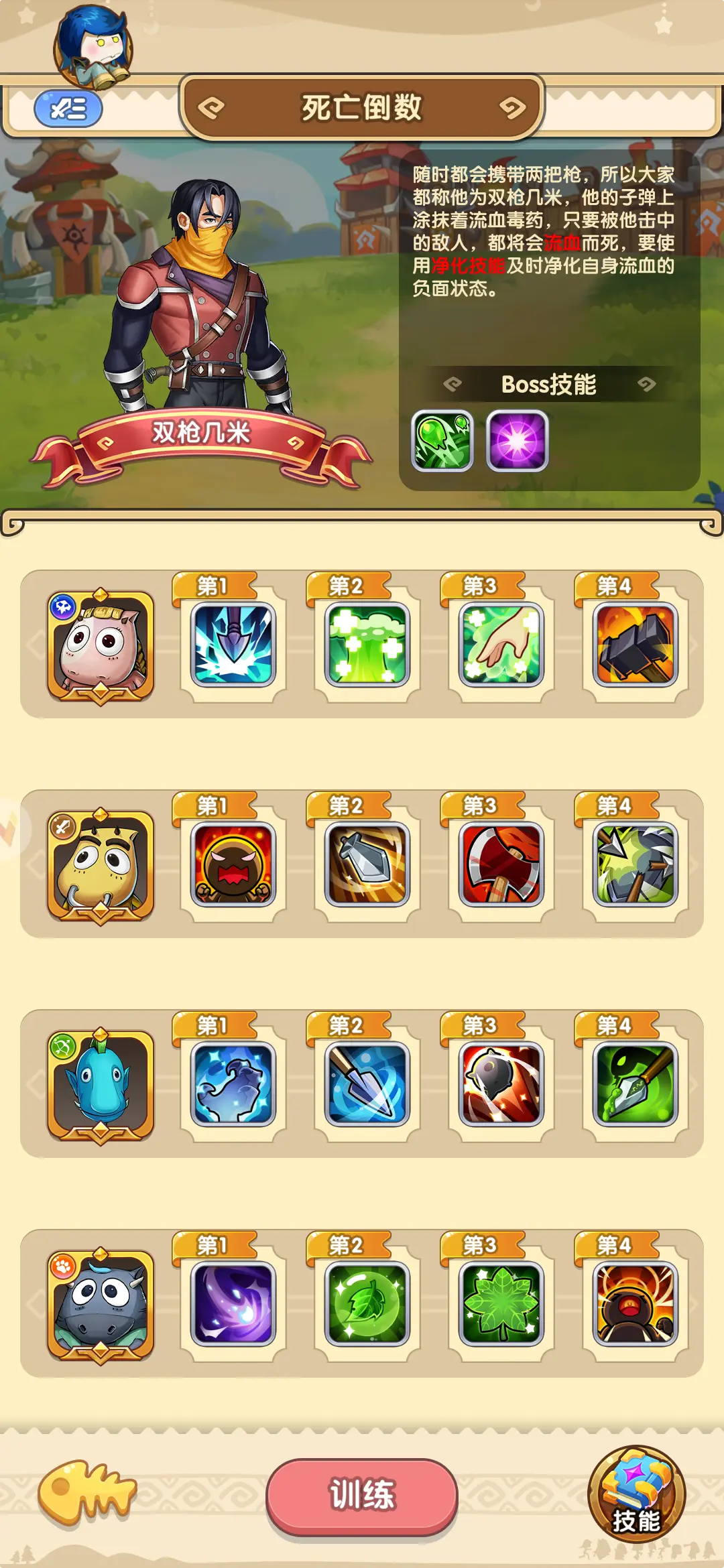Select the blue fish pet portrait
Screen dimensions: 724x1568
click(101, 1086)
